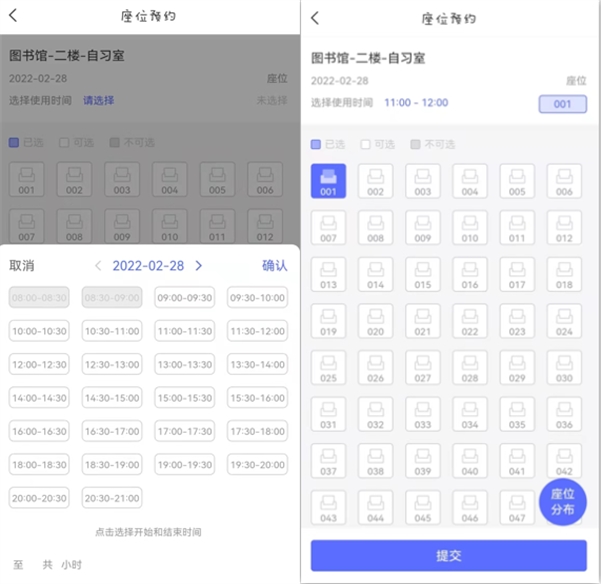Submit the reservation with 提交
This screenshot has width=601, height=584.
[448, 556]
